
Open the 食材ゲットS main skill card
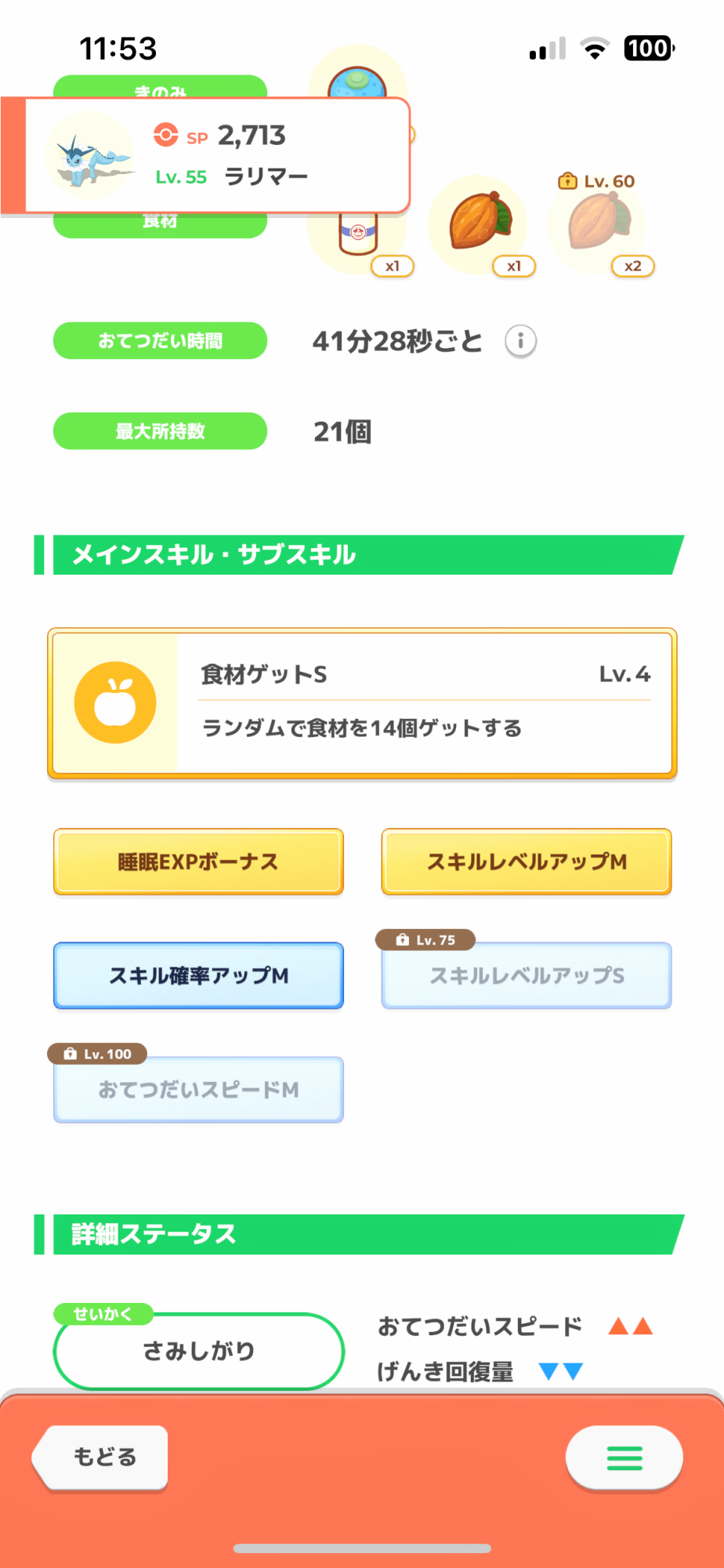pos(362,702)
